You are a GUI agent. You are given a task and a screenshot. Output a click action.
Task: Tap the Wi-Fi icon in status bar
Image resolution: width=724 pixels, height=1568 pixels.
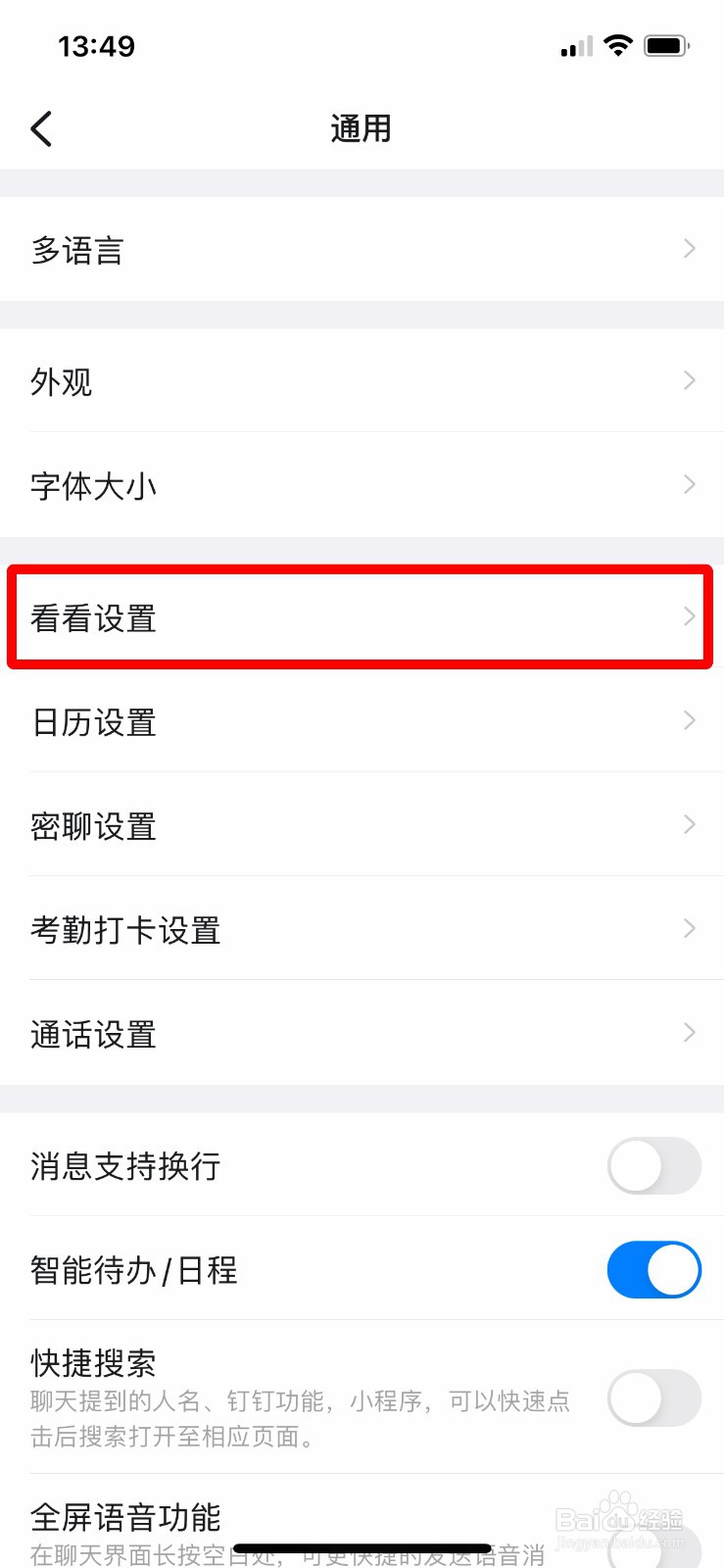click(x=618, y=45)
